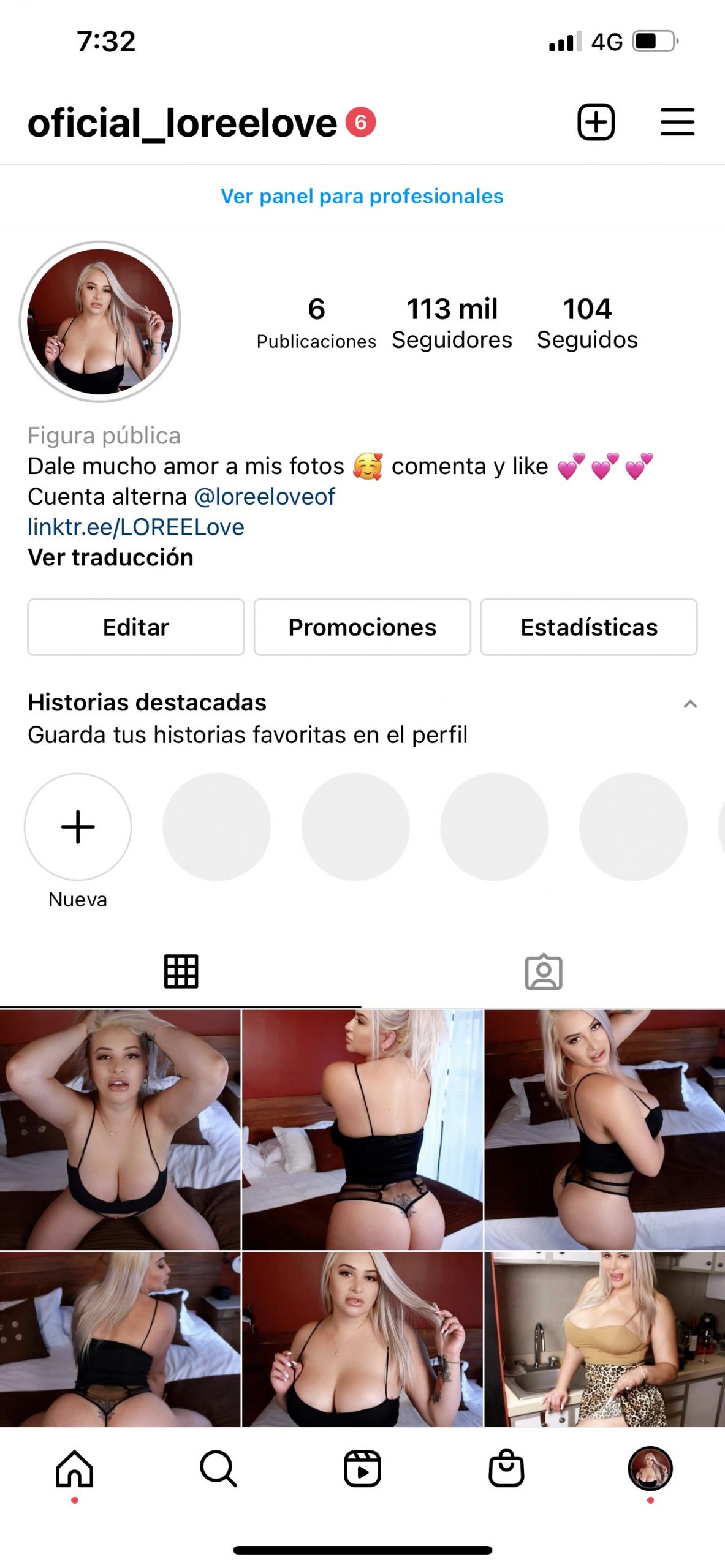Open the Search tab
Image resolution: width=725 pixels, height=1568 pixels.
(x=218, y=1469)
